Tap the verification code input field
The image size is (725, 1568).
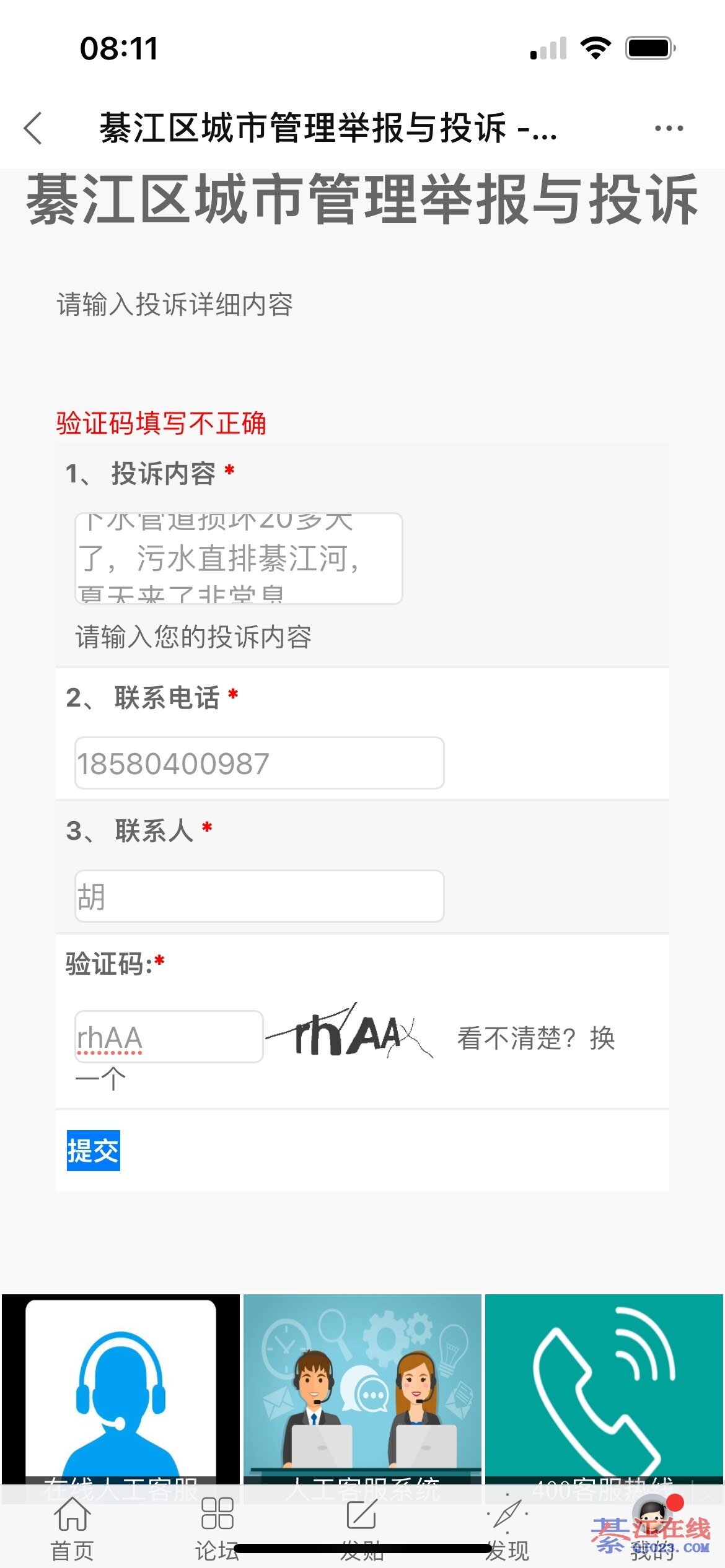click(169, 1037)
